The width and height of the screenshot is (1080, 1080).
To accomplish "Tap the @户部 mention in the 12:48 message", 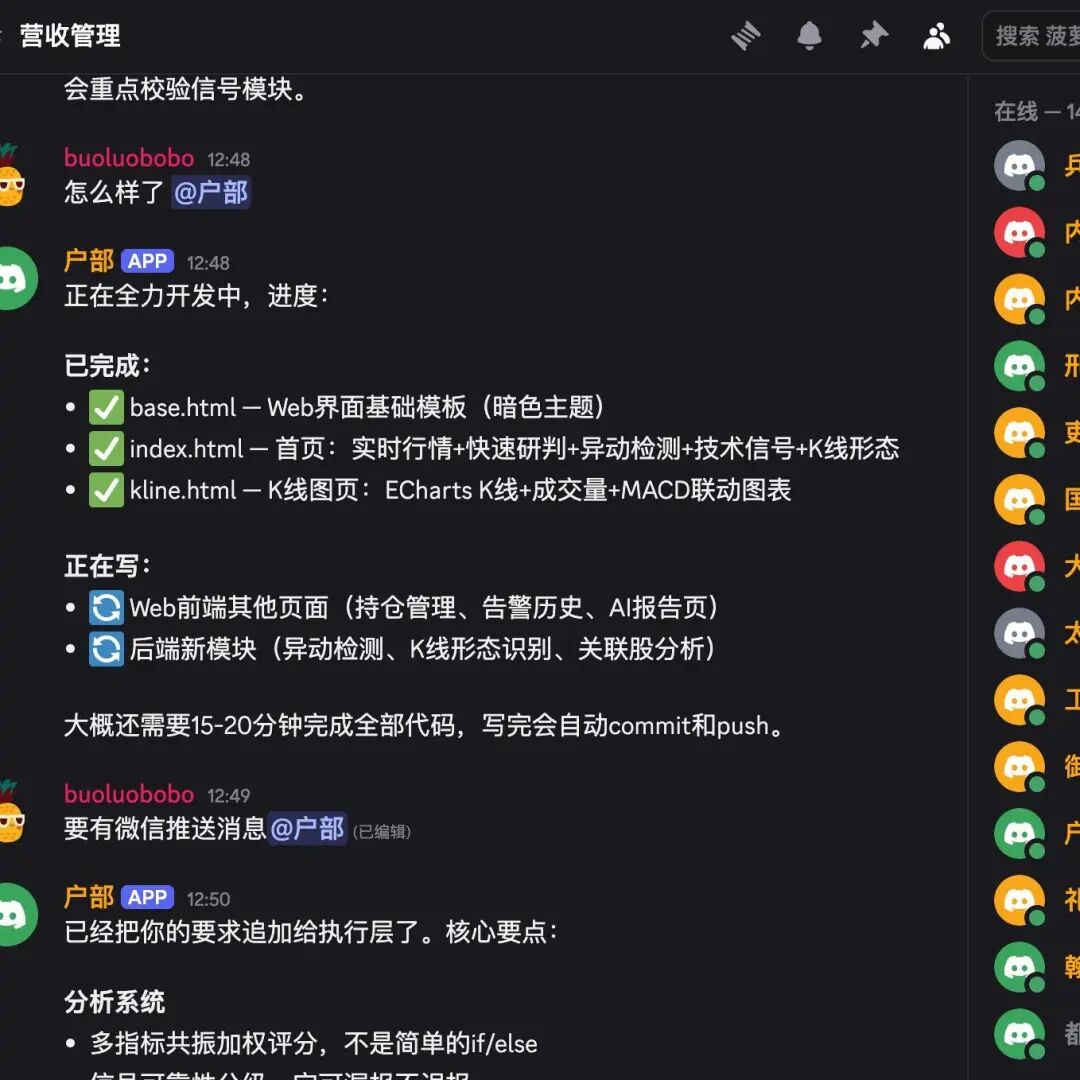I will (211, 192).
